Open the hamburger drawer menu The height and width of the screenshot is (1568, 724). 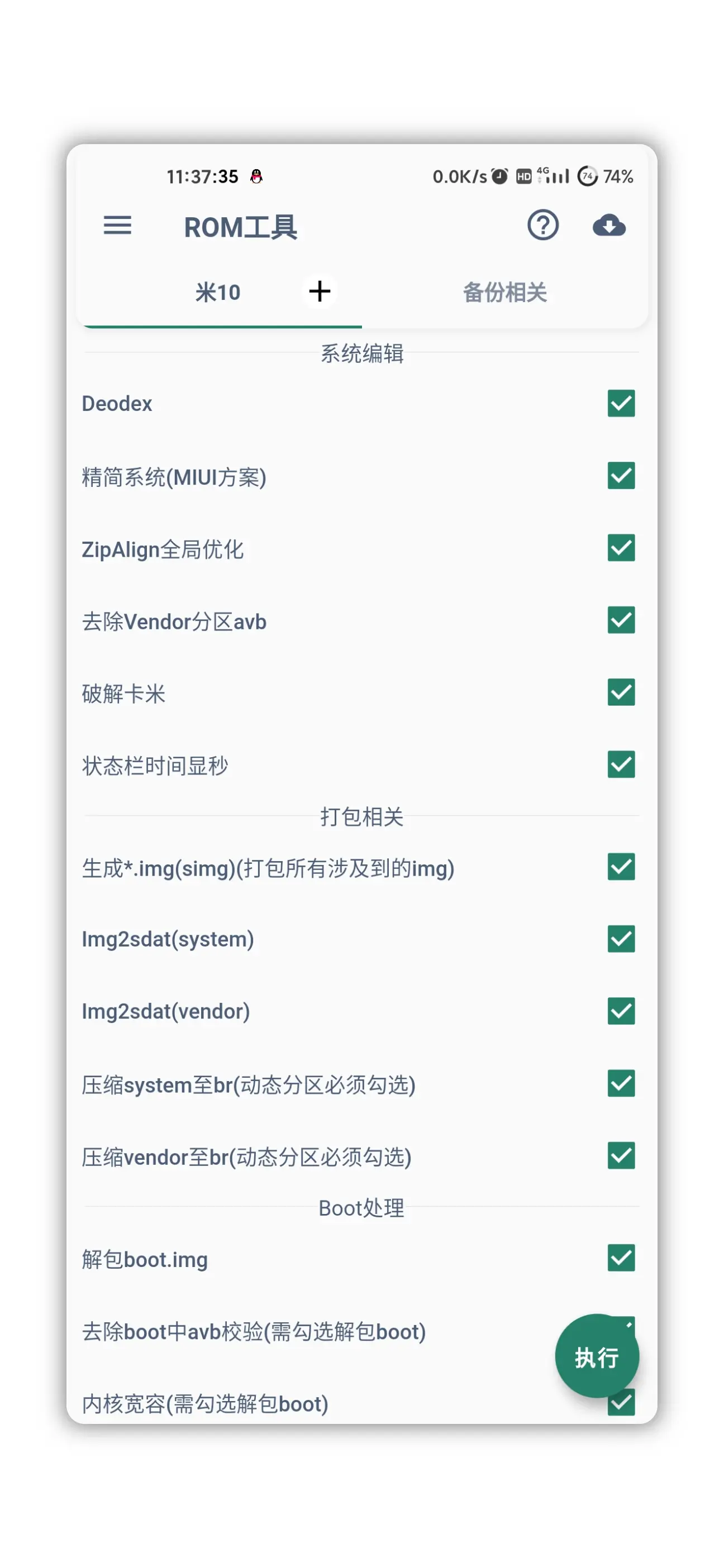(x=117, y=226)
